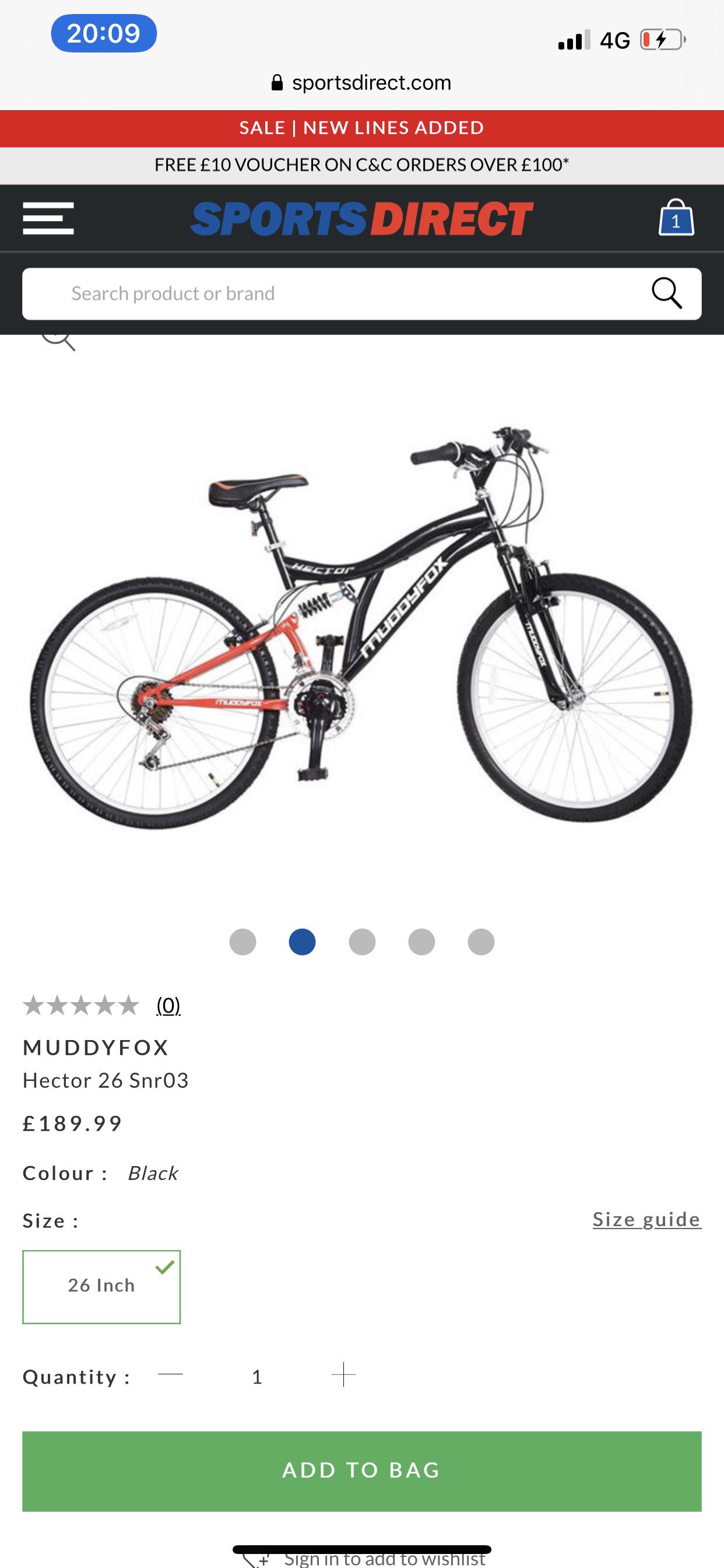This screenshot has height=1568, width=724.
Task: Open the first carousel dot thumbnail
Action: (x=244, y=941)
